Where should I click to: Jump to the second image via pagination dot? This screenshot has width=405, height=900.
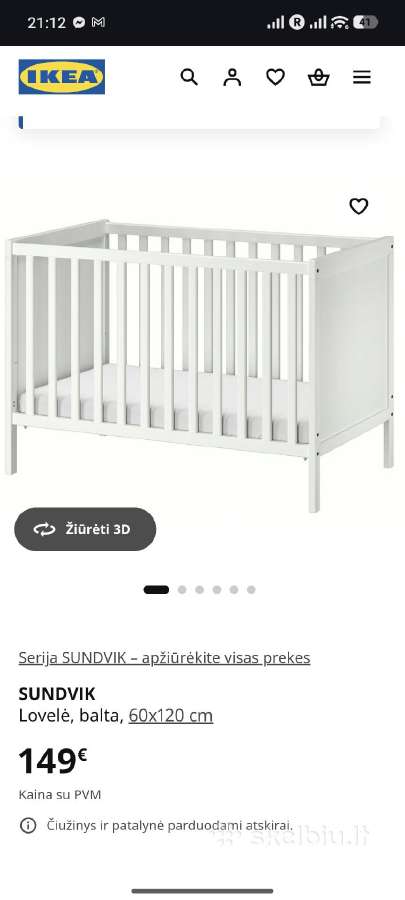182,589
